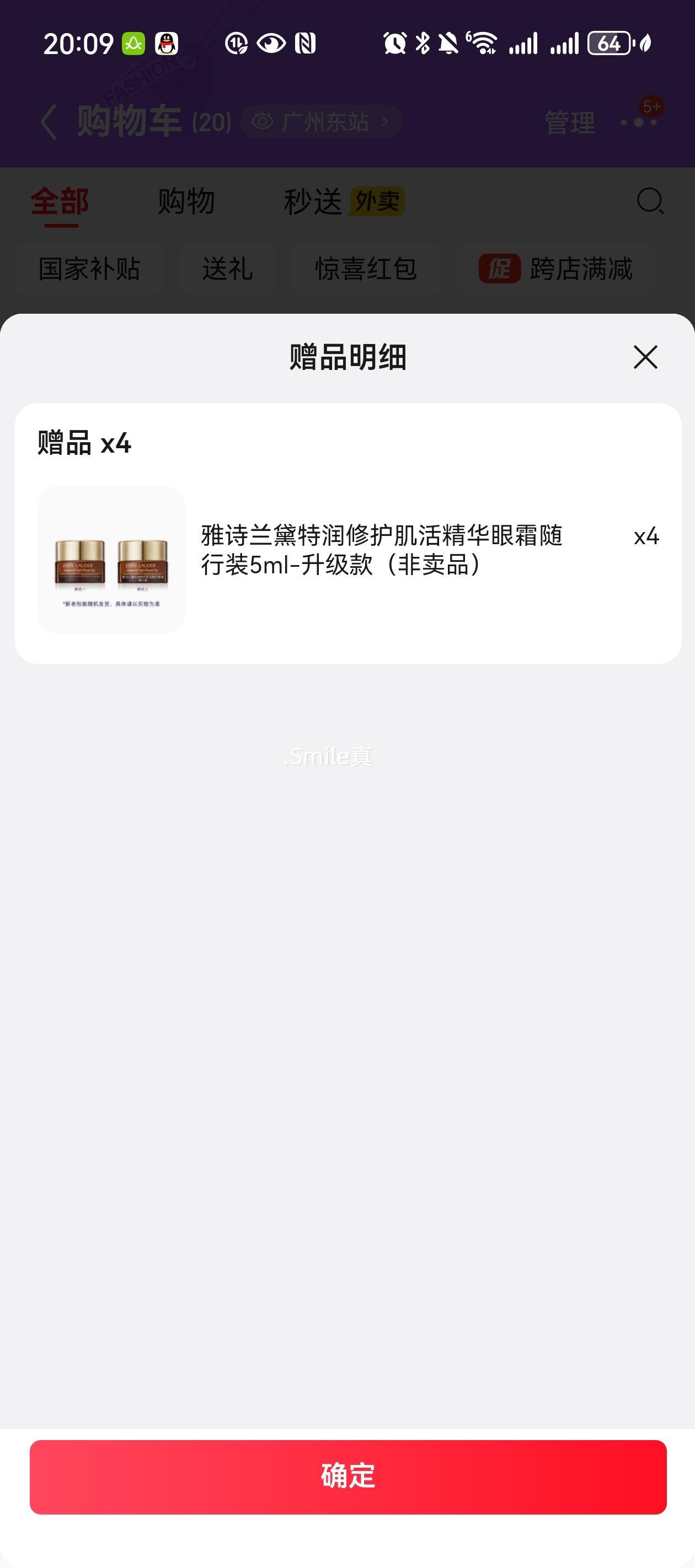Tap the QQ penguin icon in the status bar
This screenshot has height=1568, width=695.
(x=163, y=42)
